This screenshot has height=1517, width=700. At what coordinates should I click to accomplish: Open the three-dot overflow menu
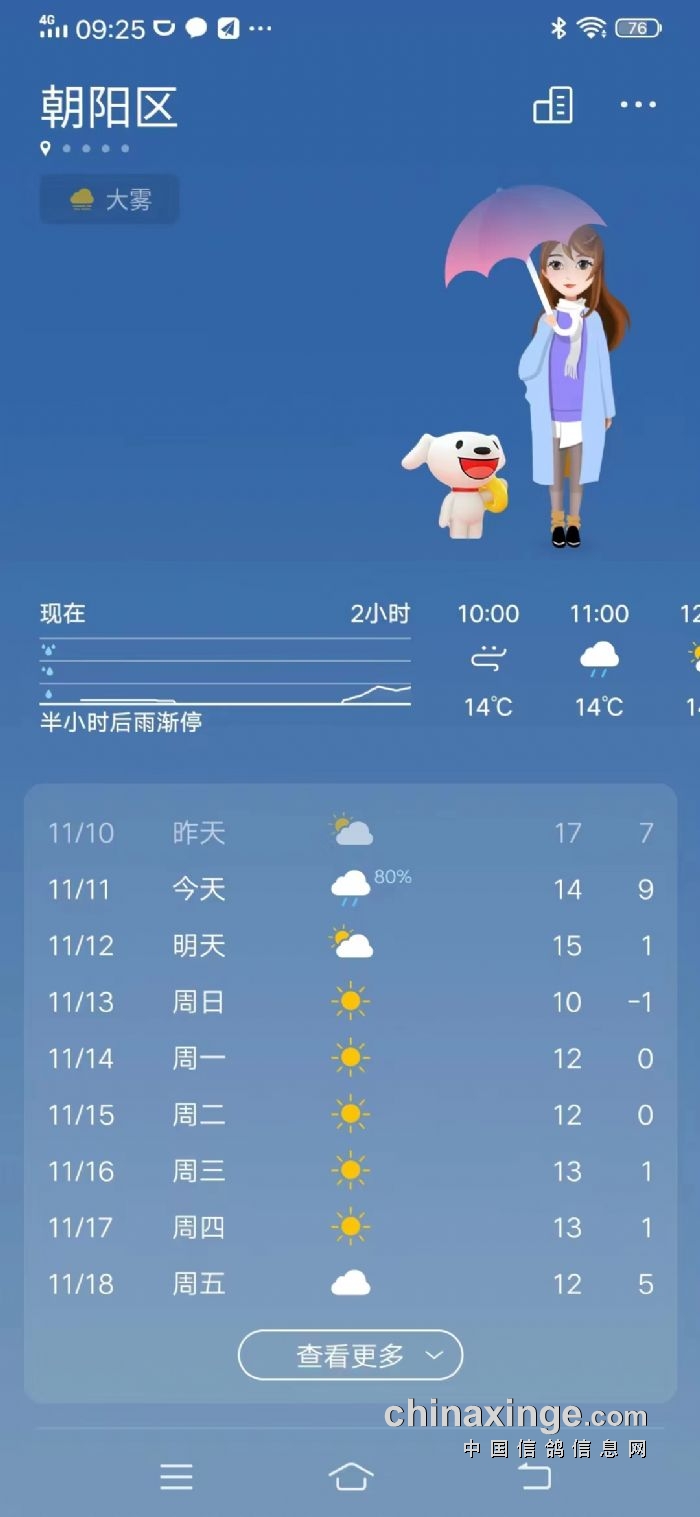pyautogui.click(x=638, y=105)
